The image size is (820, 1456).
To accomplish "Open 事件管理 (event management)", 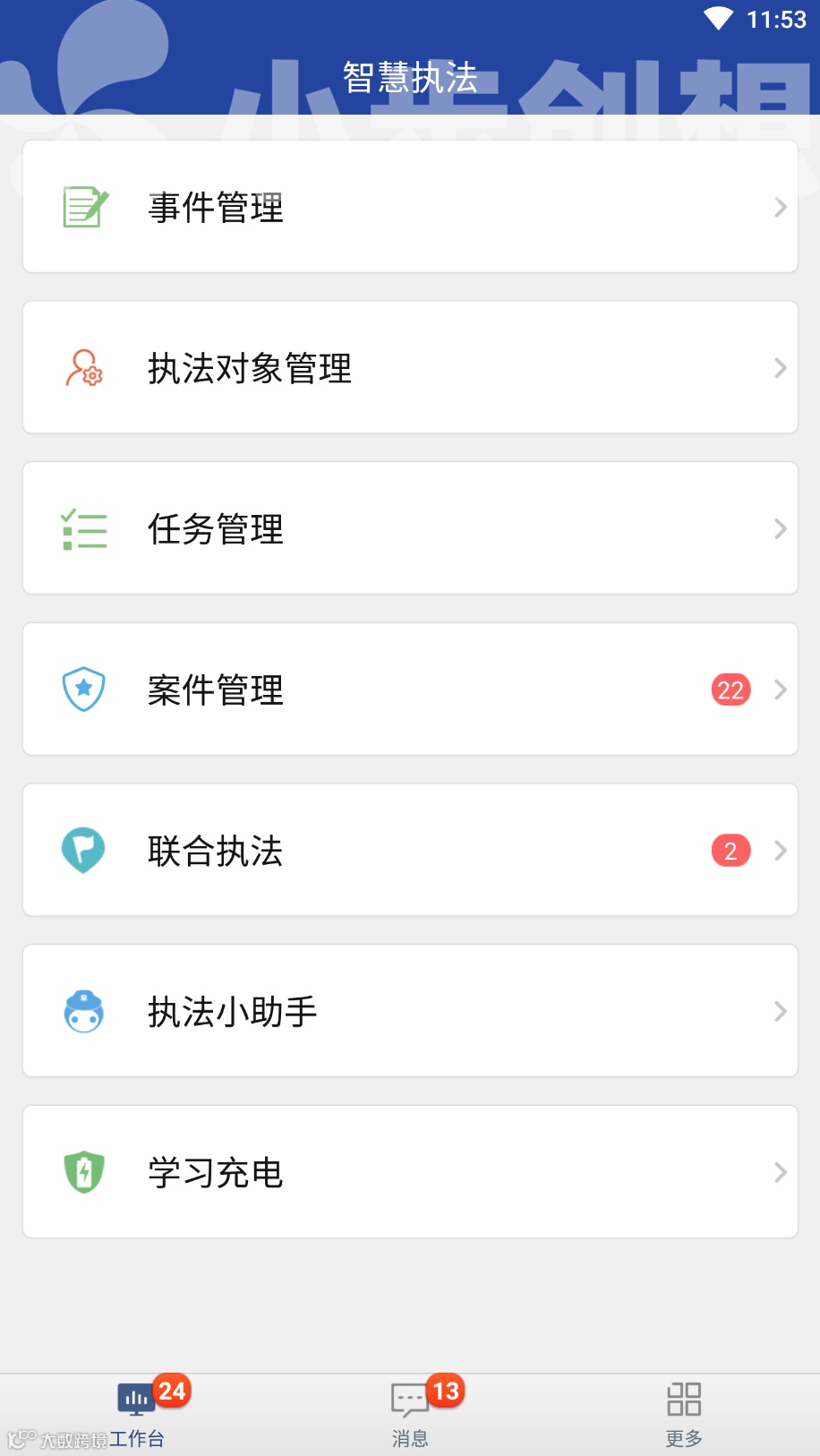I will click(409, 207).
